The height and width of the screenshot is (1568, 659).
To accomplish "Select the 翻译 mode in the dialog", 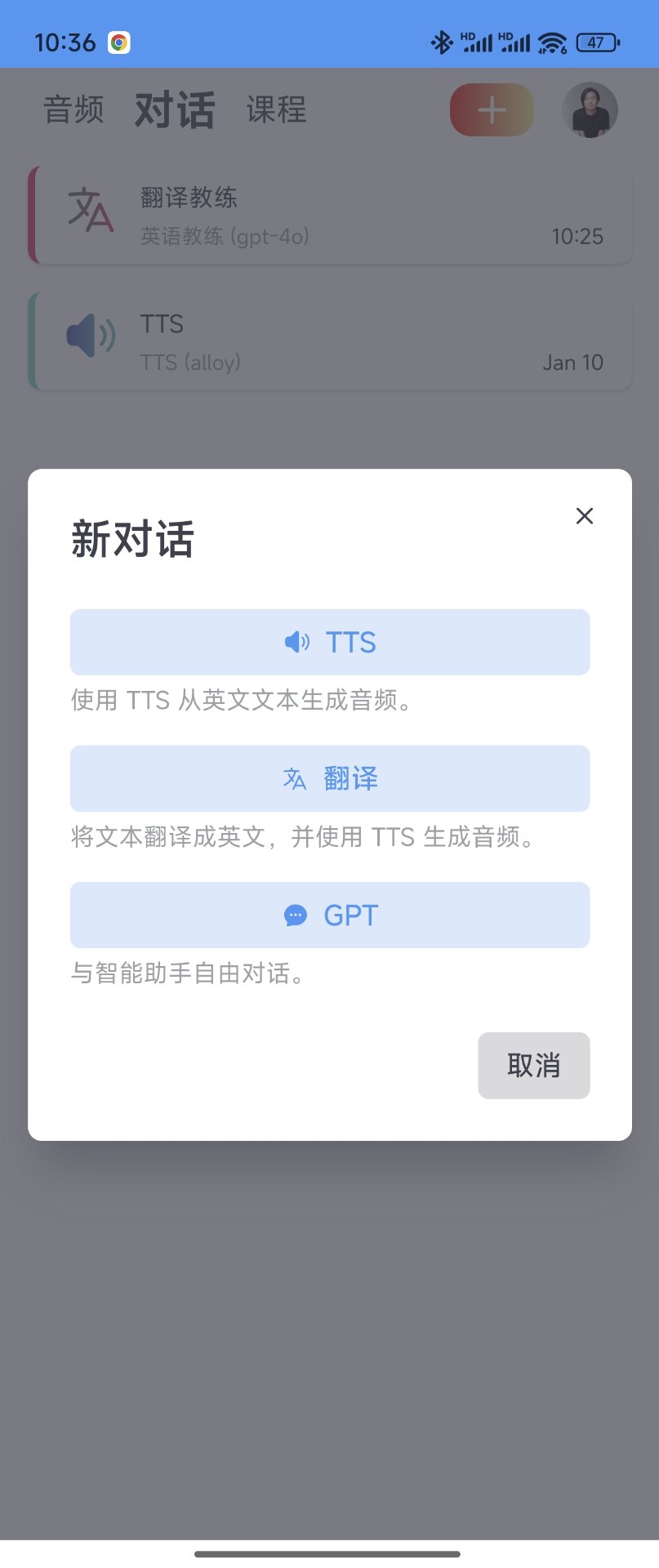I will tap(330, 778).
